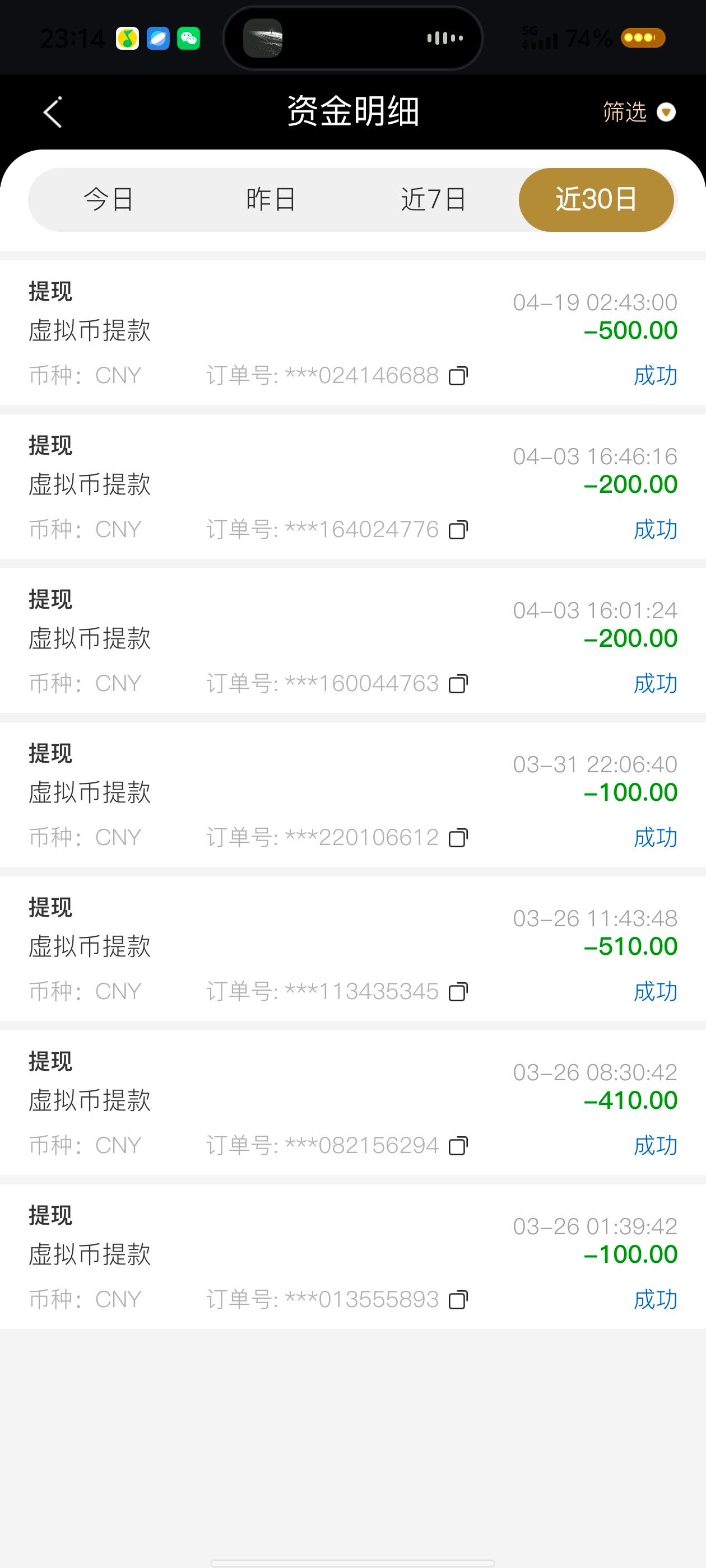Viewport: 706px width, 1568px height.
Task: Copy order number ending 164024776
Action: click(x=458, y=530)
